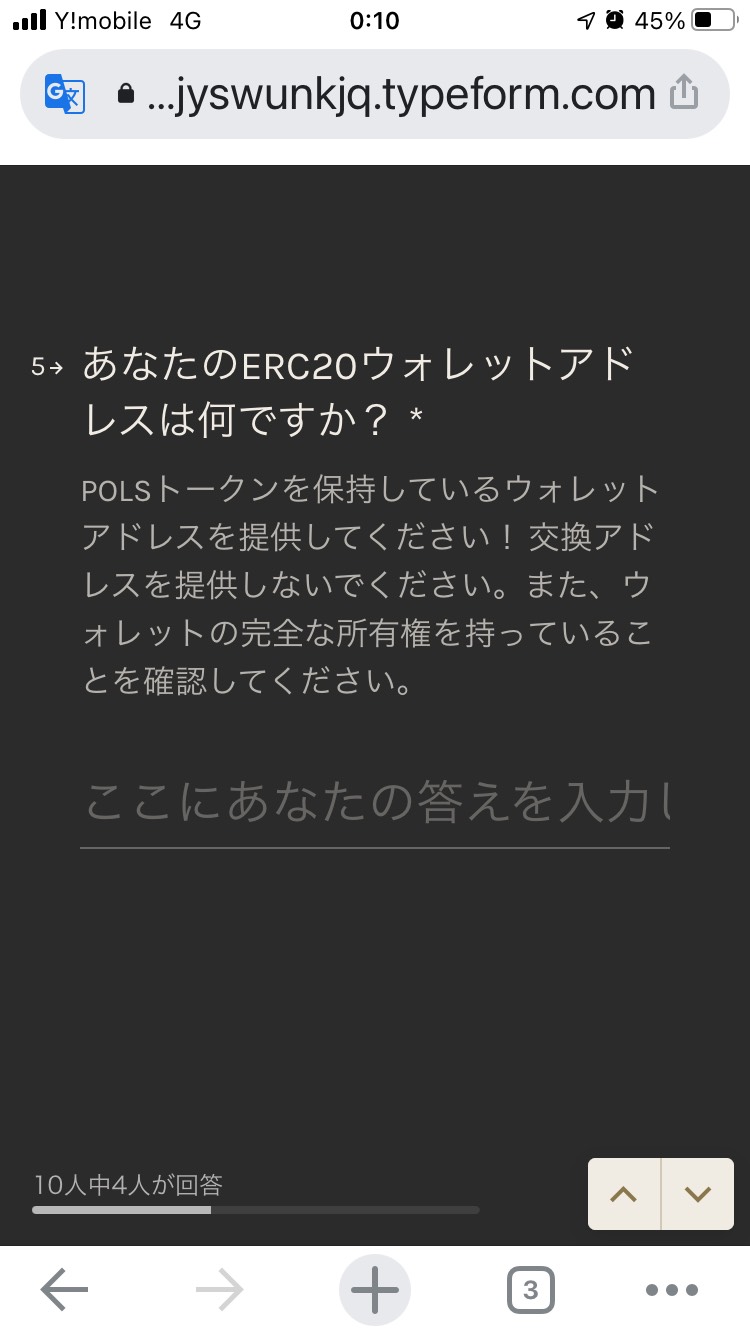Share this page from the address bar

coord(683,93)
